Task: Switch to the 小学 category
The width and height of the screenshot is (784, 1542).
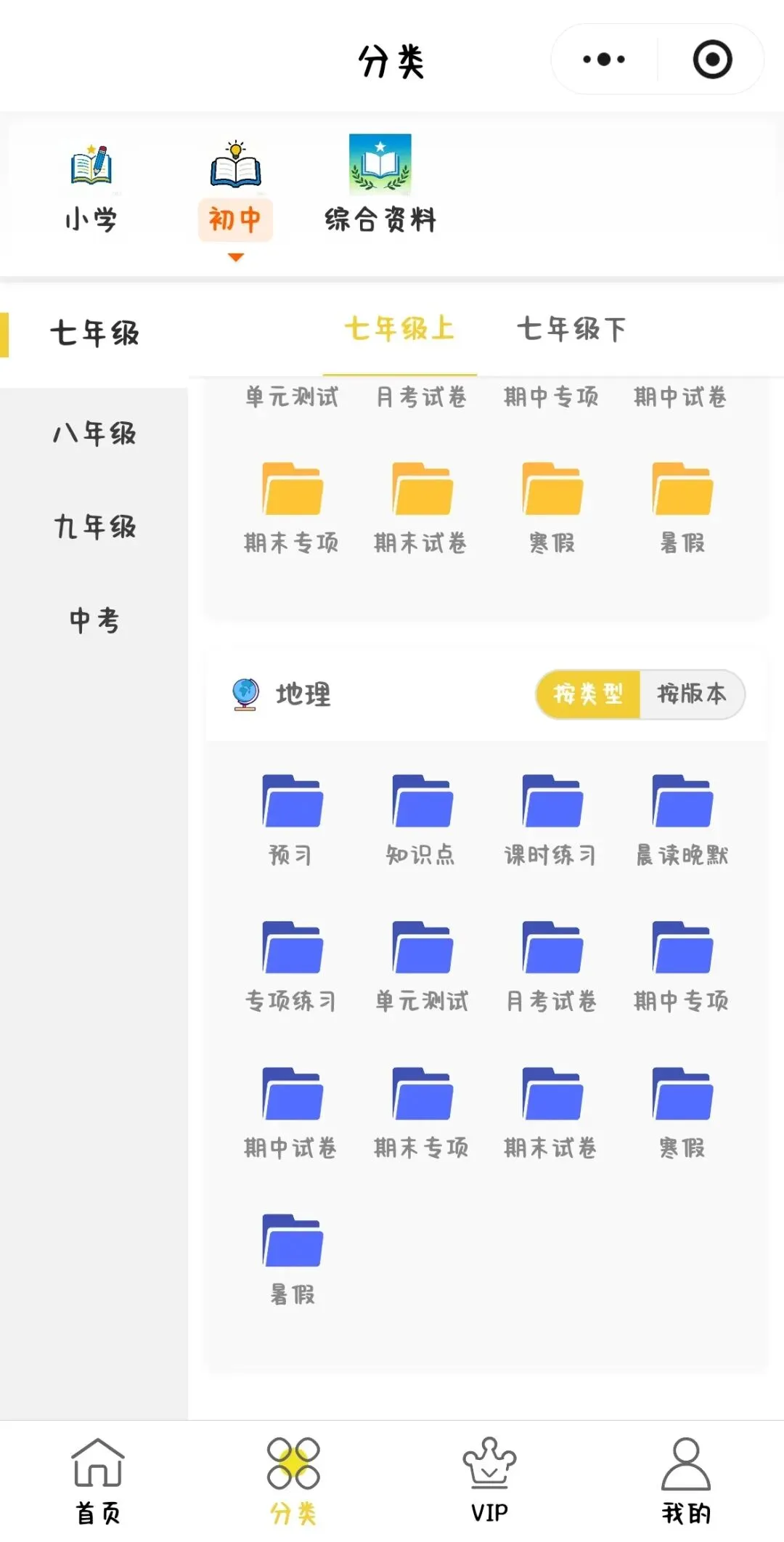Action: tap(91, 187)
